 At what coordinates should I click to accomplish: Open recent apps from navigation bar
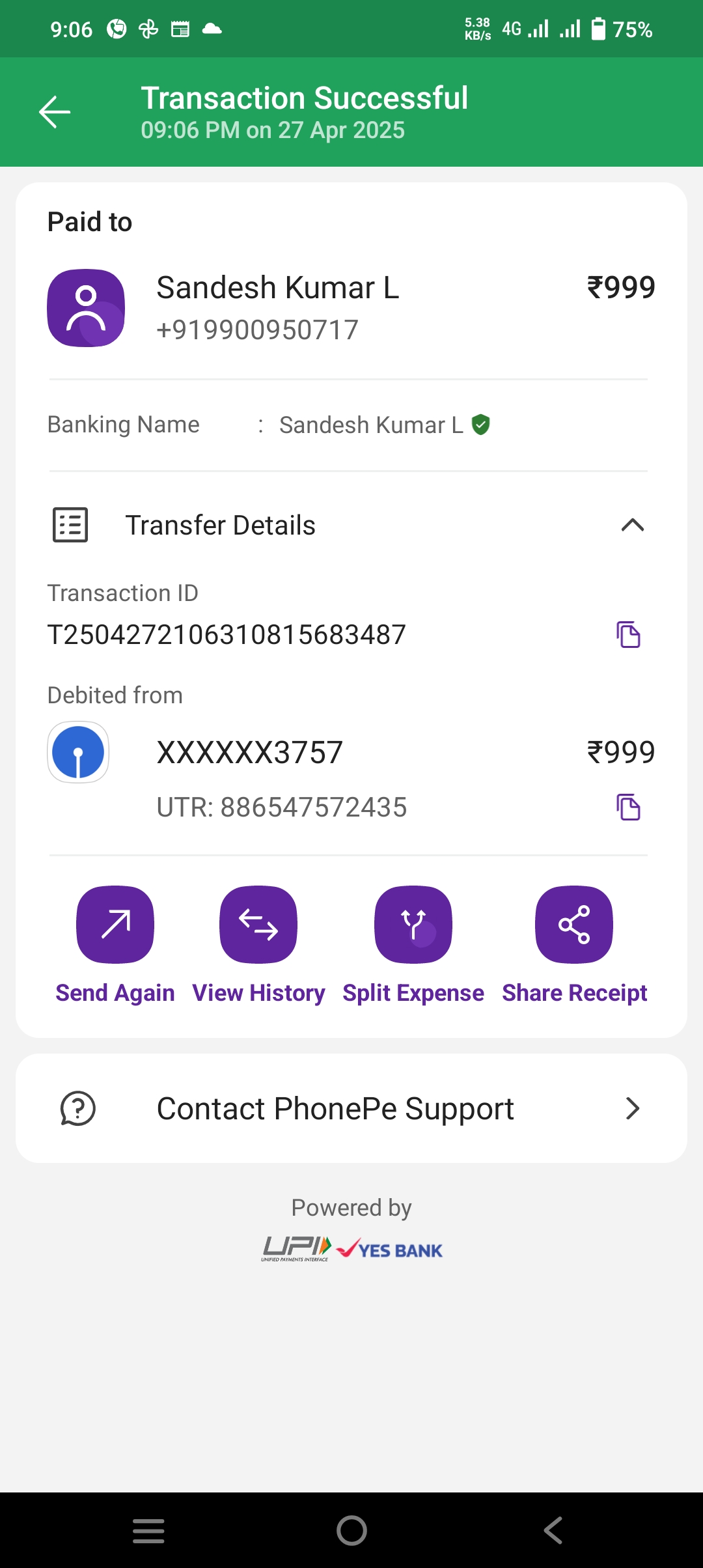point(148,1530)
